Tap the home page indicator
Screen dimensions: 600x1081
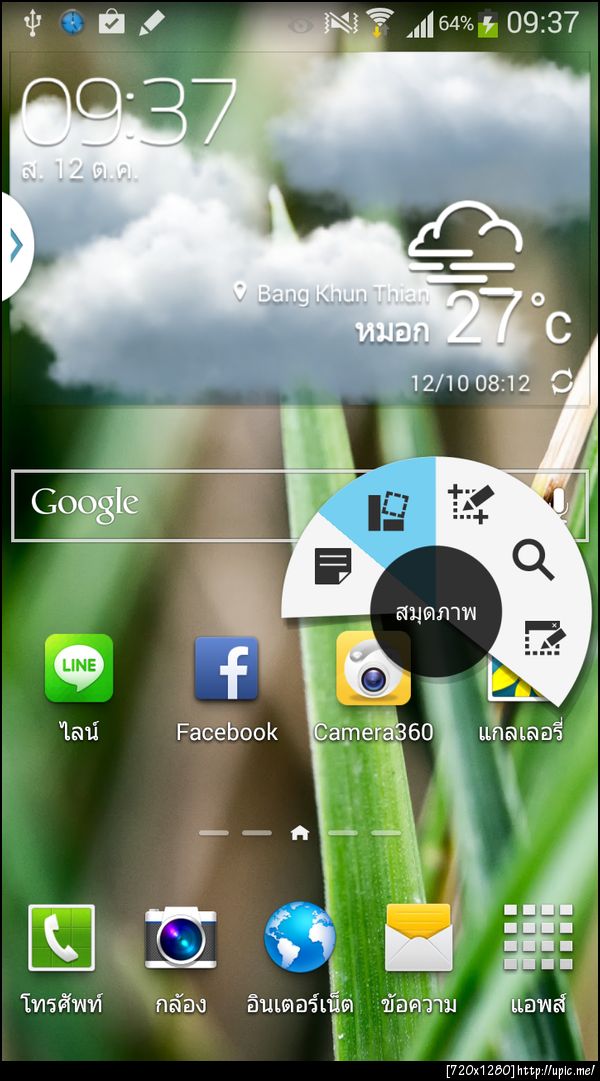300,833
